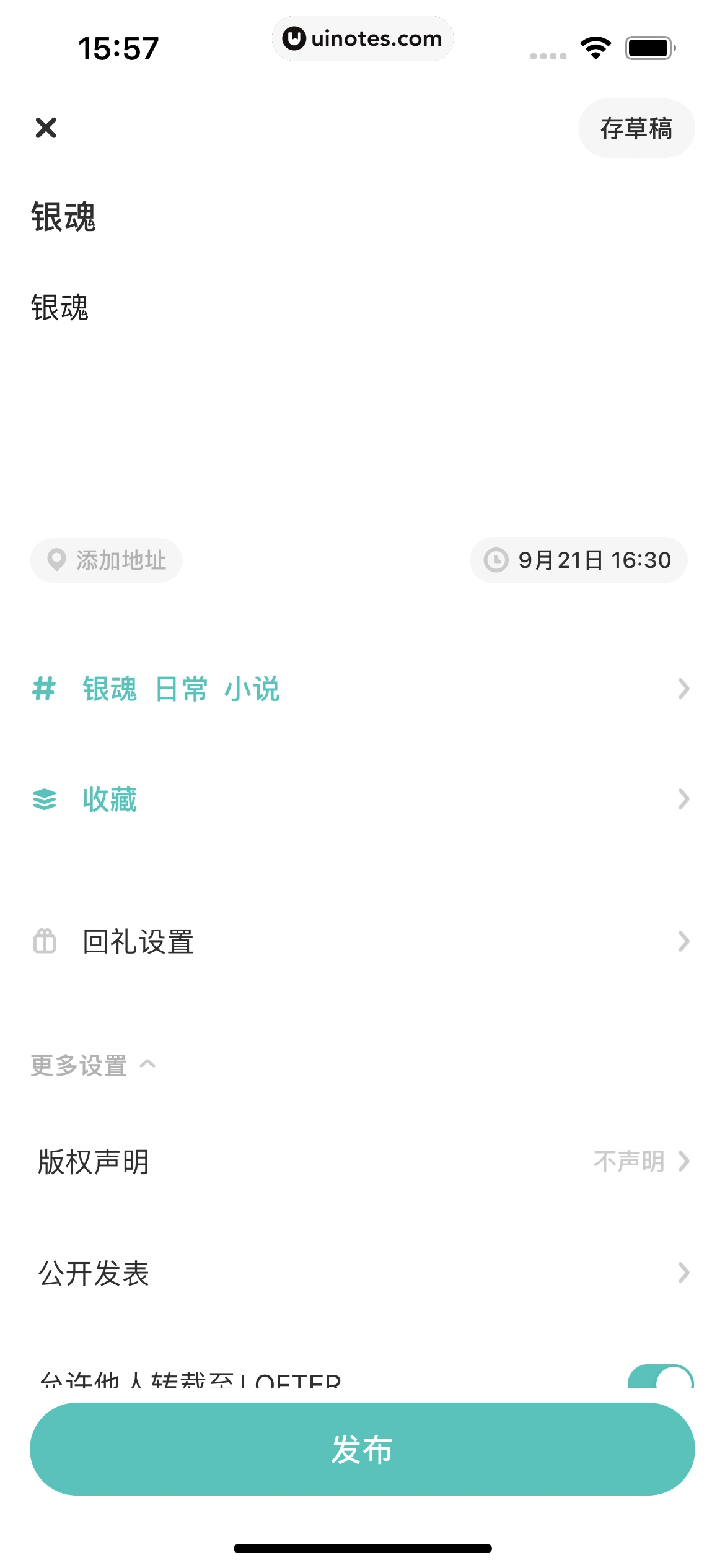Close the editor with the X icon
The width and height of the screenshot is (725, 1568).
[47, 128]
